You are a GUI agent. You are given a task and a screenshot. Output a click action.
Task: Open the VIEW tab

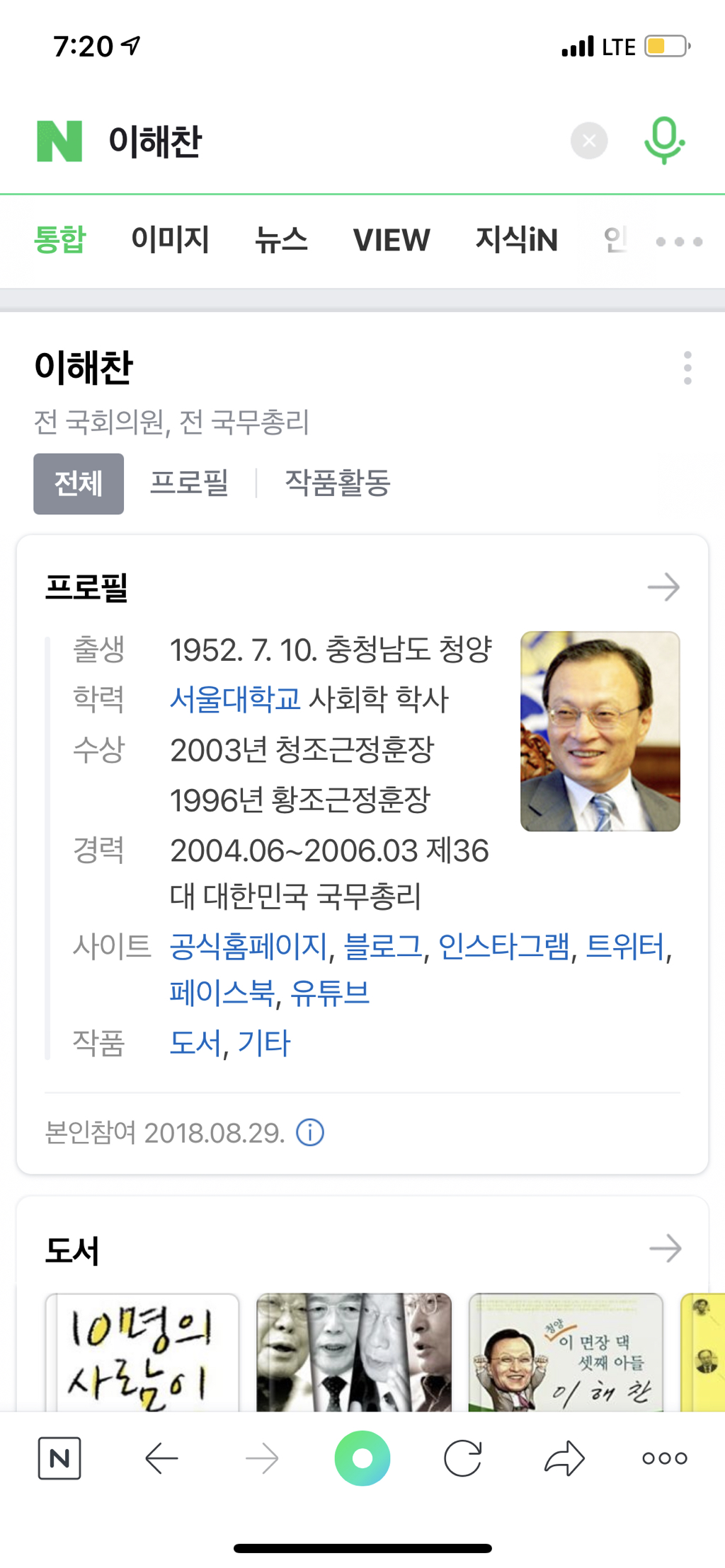tap(392, 240)
